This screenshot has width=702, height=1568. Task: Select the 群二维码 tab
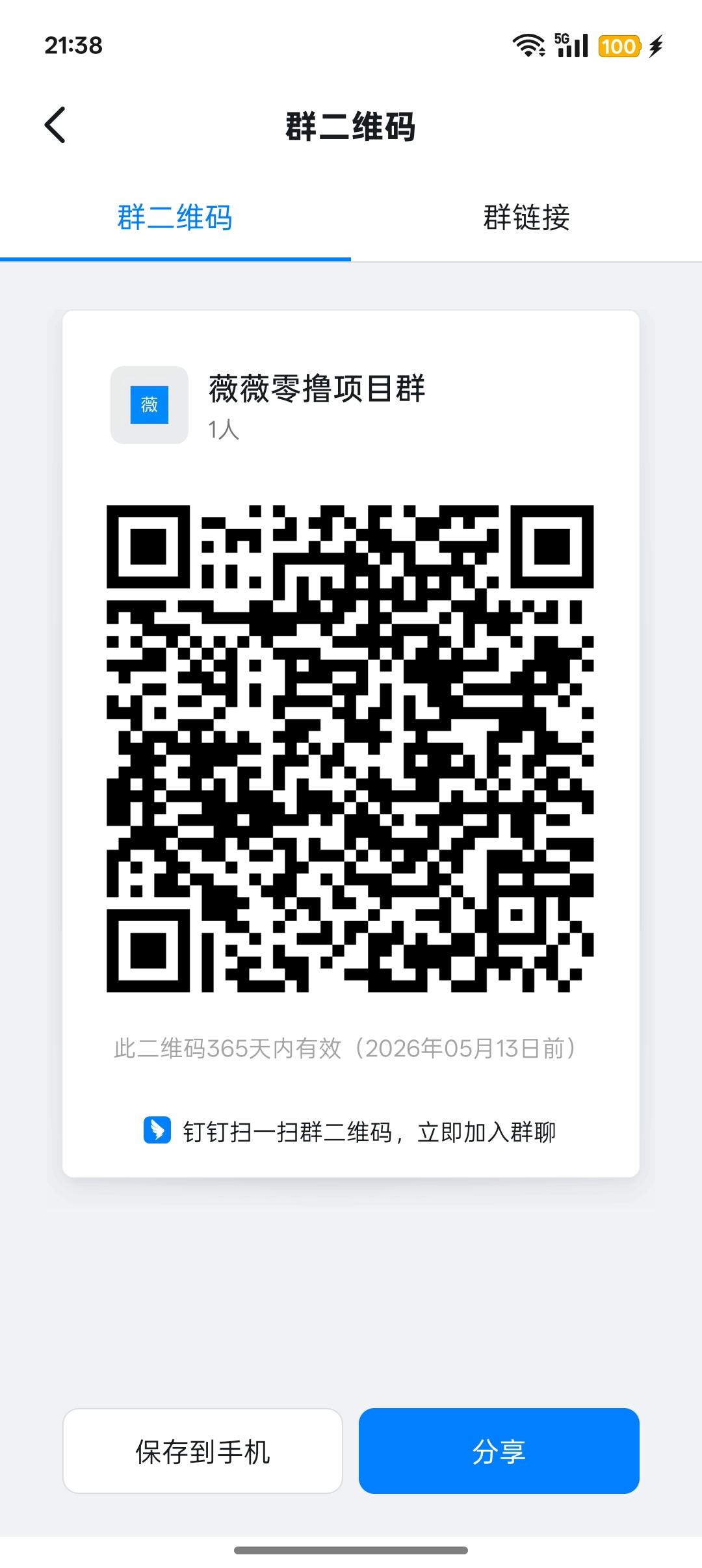coord(175,218)
